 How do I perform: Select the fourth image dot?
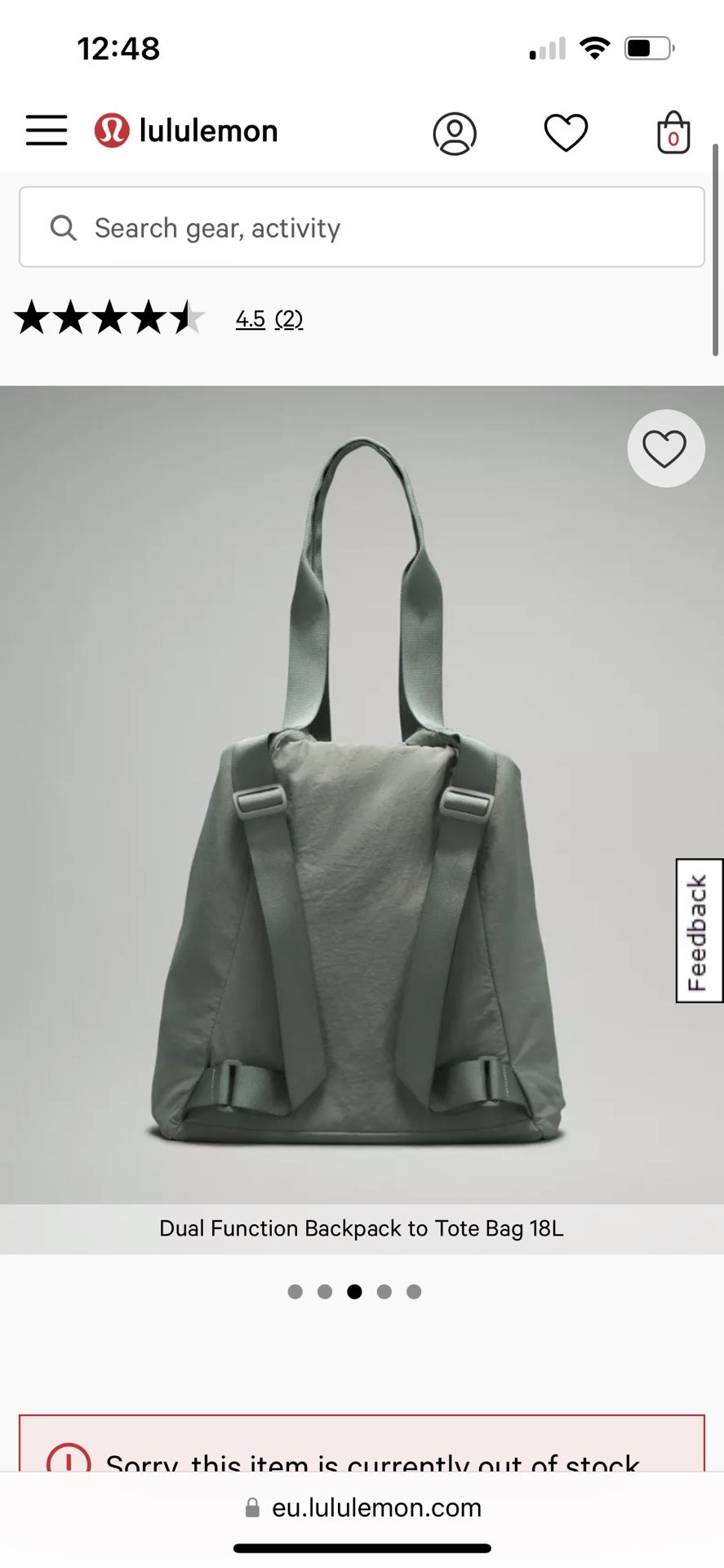pos(384,1291)
